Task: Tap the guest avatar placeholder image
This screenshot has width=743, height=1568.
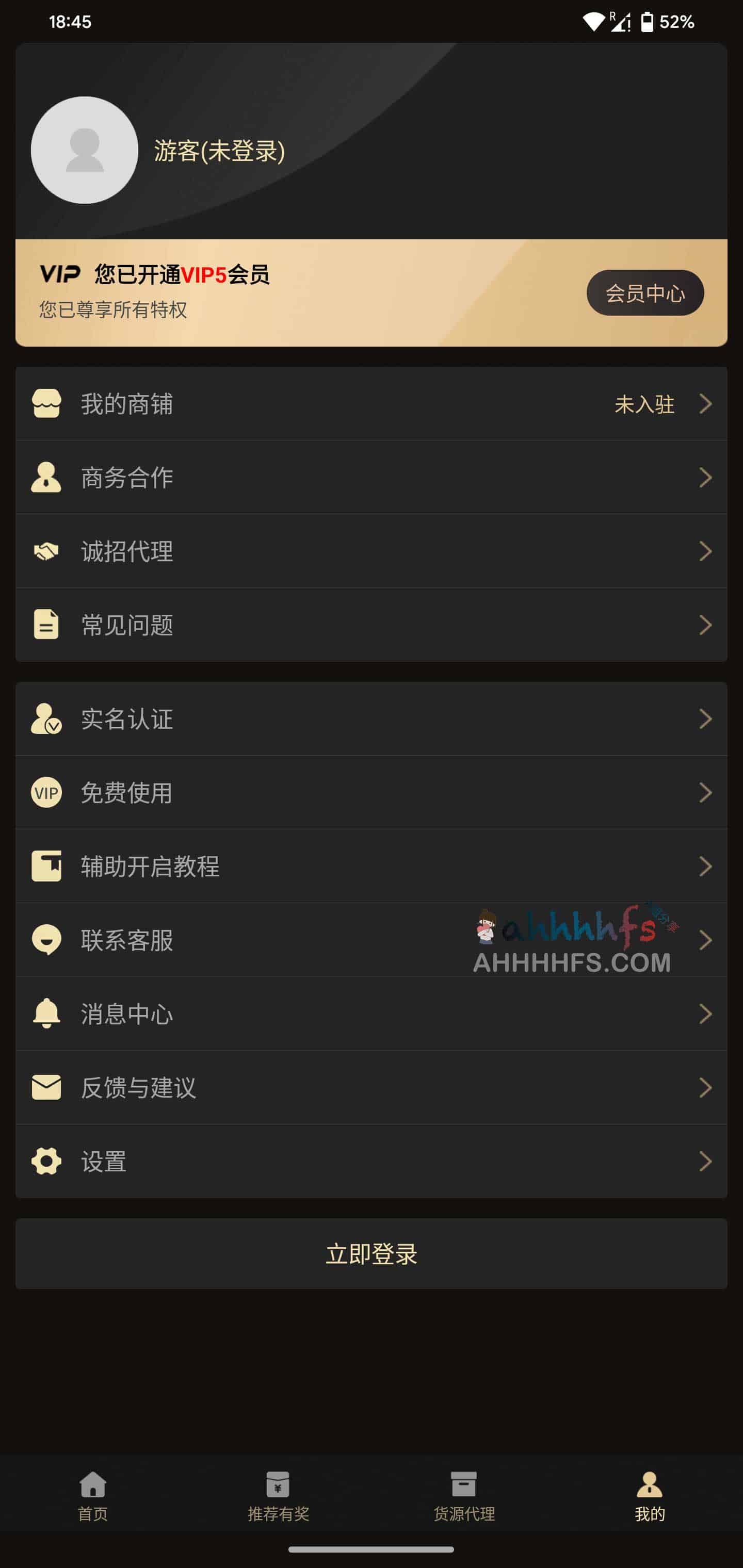Action: (85, 150)
